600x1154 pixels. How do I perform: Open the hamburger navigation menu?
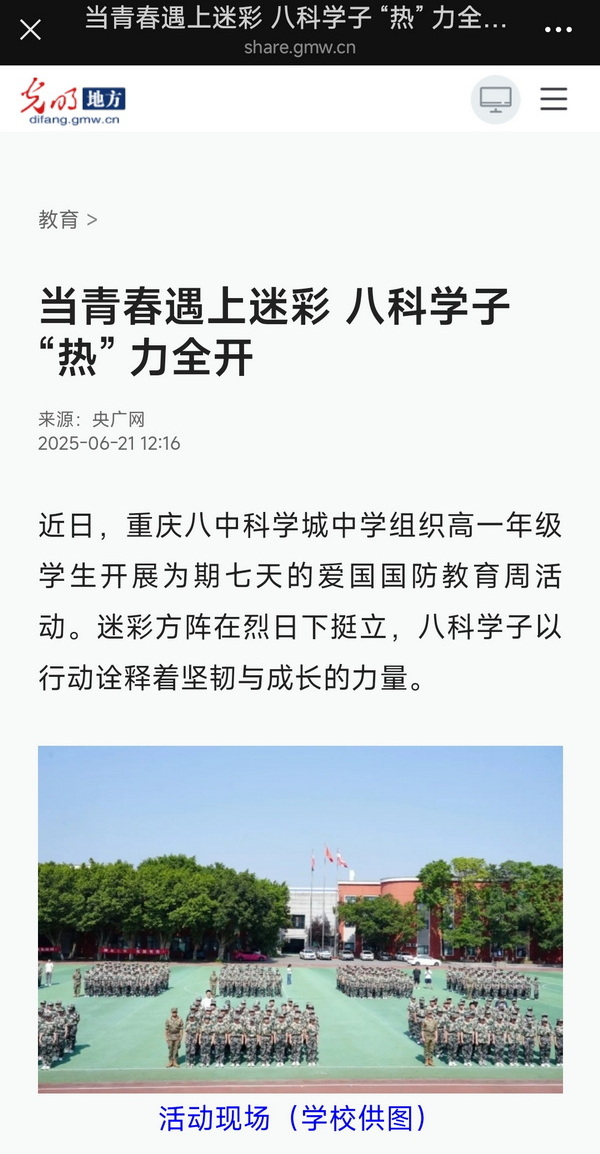pos(553,99)
